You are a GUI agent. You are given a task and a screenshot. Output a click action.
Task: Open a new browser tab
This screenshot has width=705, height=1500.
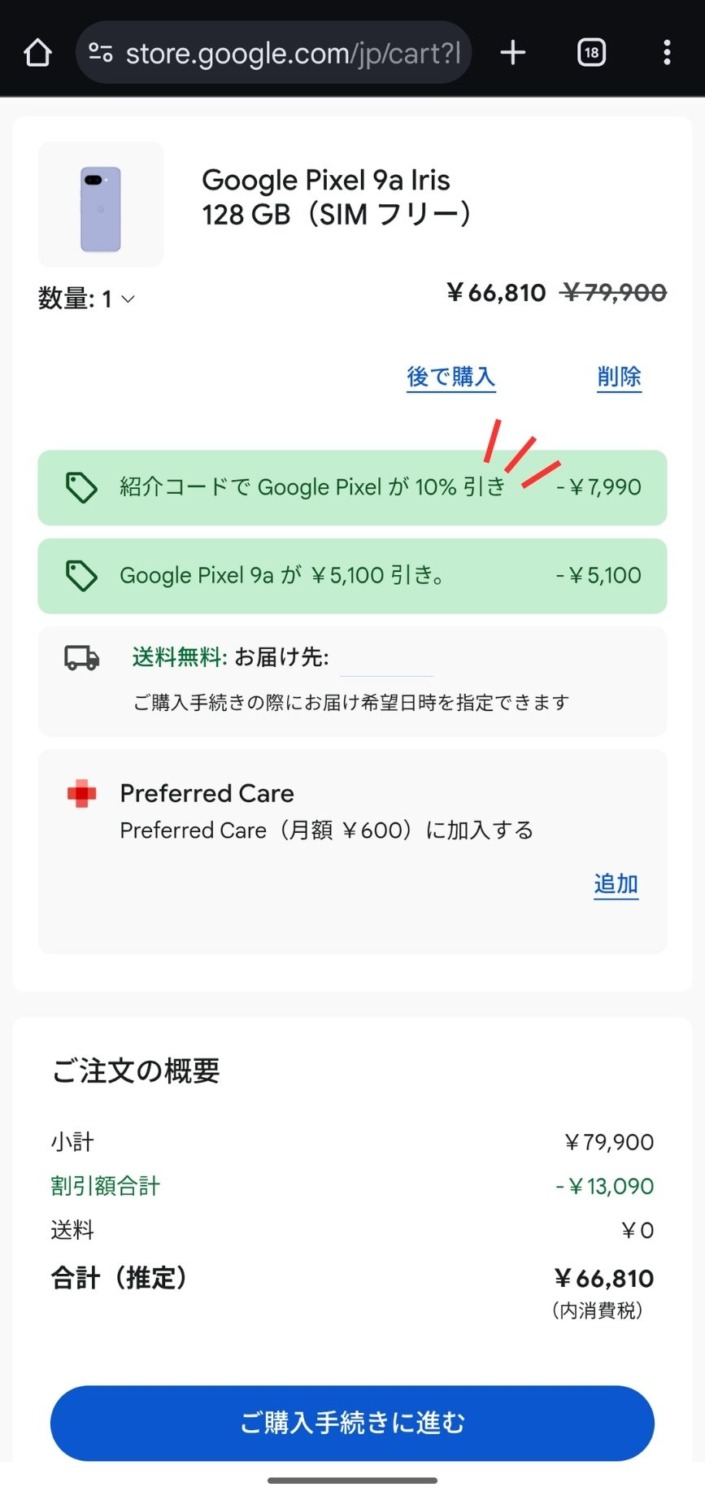pyautogui.click(x=512, y=53)
